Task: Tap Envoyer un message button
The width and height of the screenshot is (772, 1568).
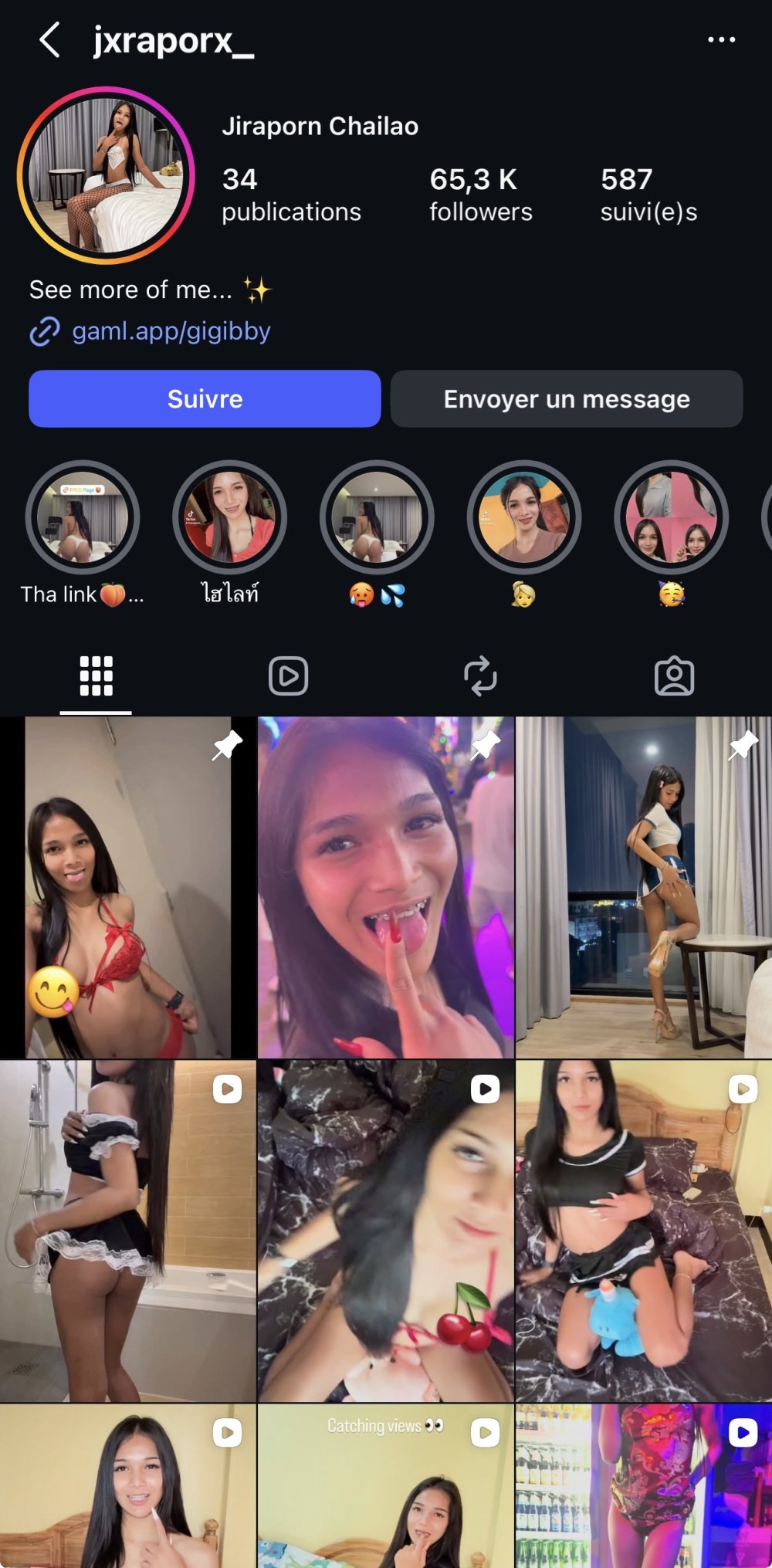Action: pos(567,398)
